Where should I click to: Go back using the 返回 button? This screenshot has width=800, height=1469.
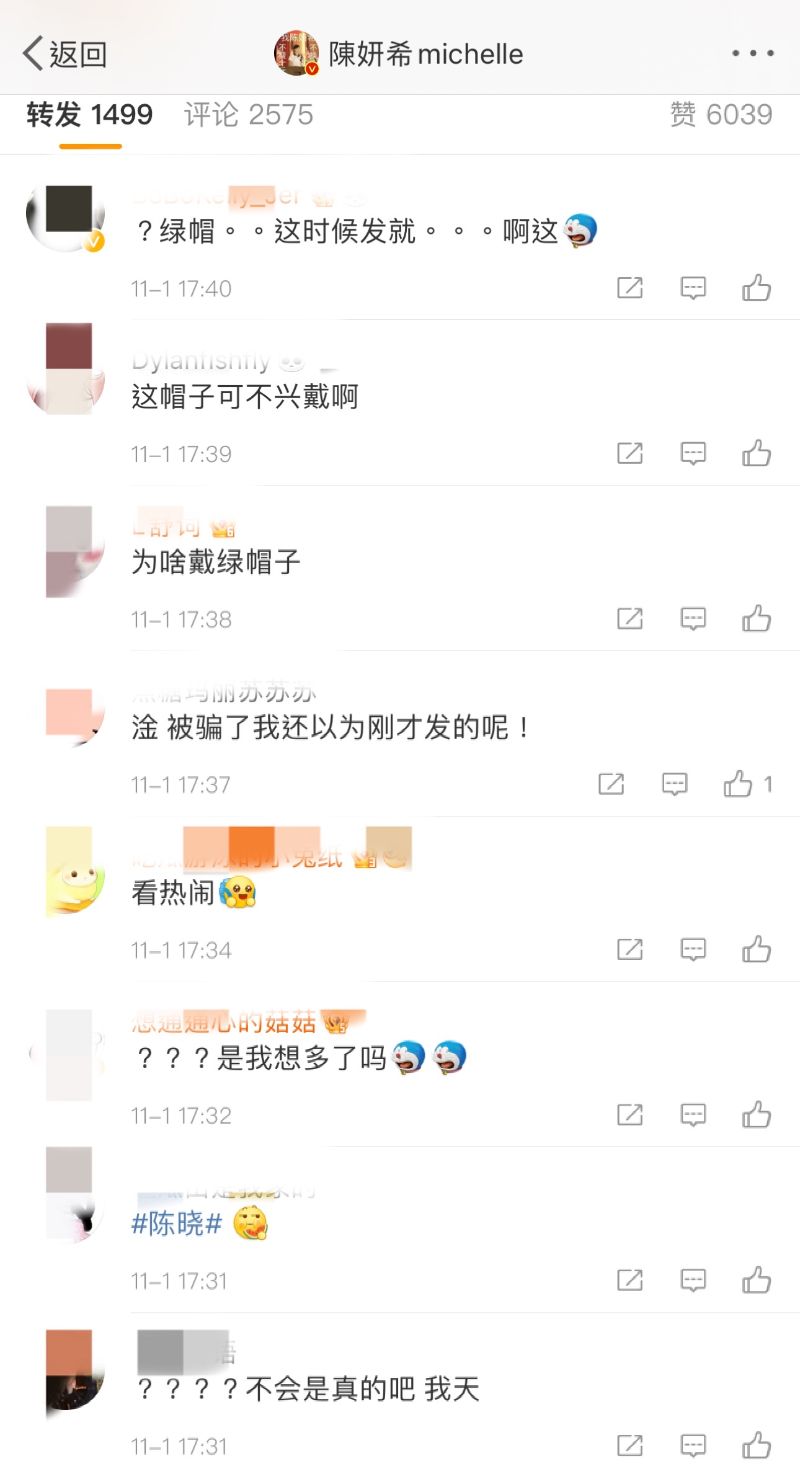click(x=65, y=54)
